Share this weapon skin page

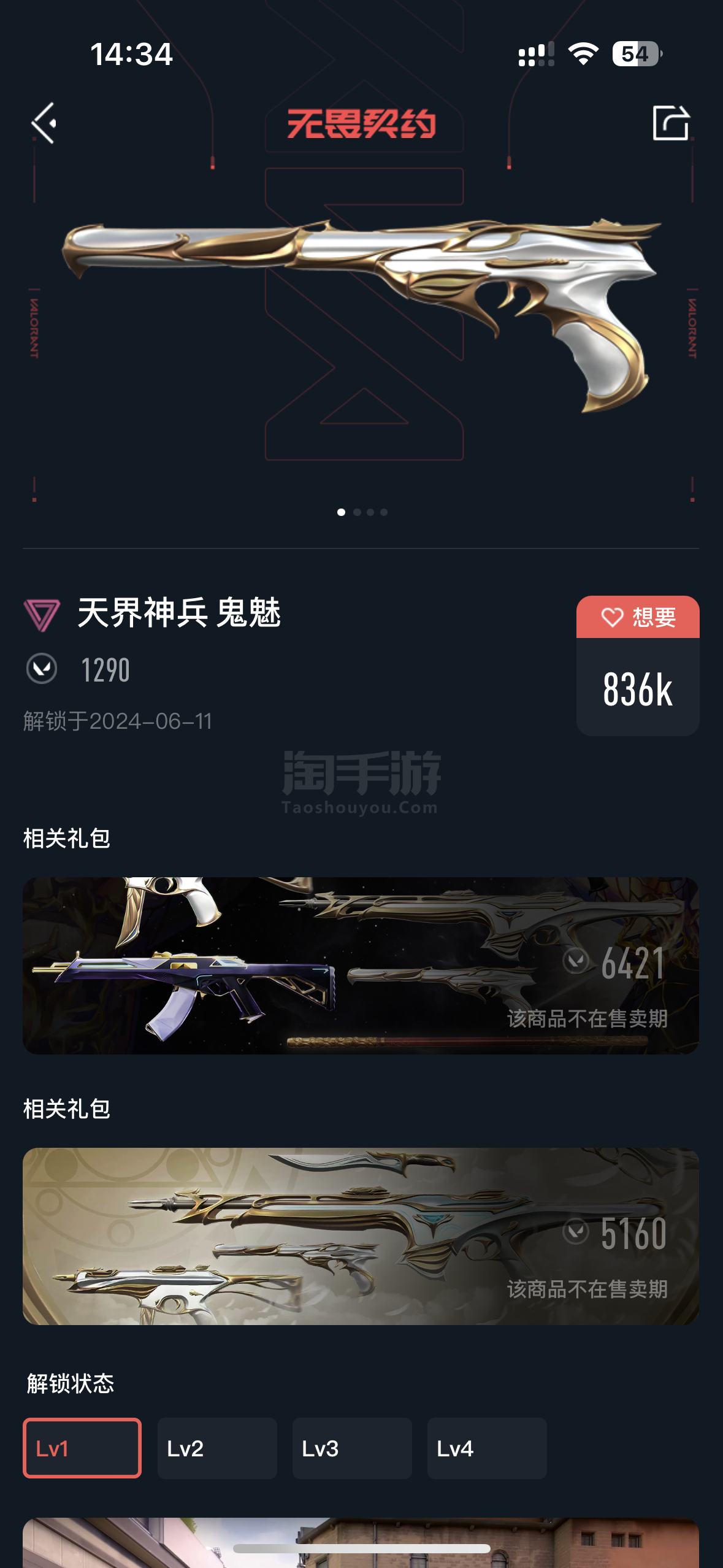(670, 123)
